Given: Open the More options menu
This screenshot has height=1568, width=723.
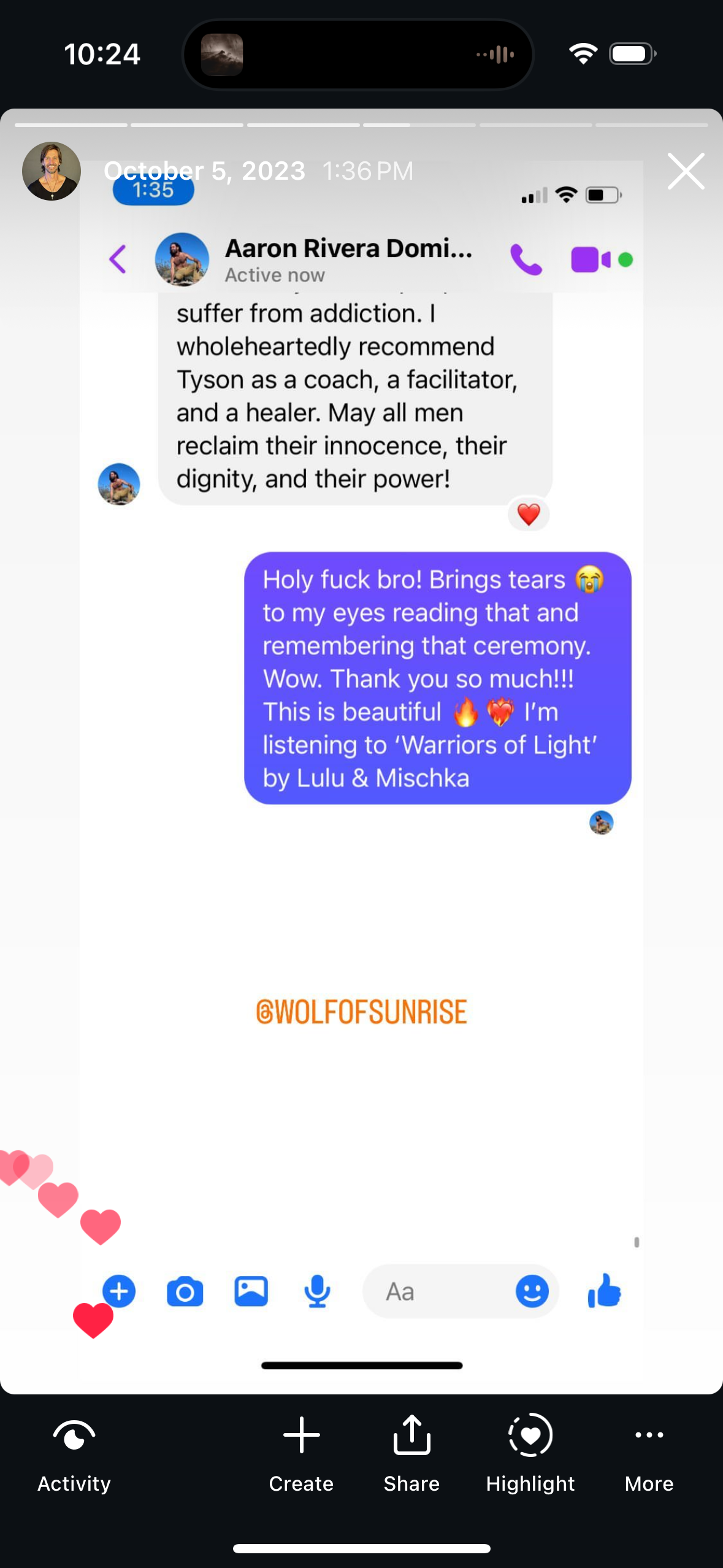Looking at the screenshot, I should coord(649,1453).
